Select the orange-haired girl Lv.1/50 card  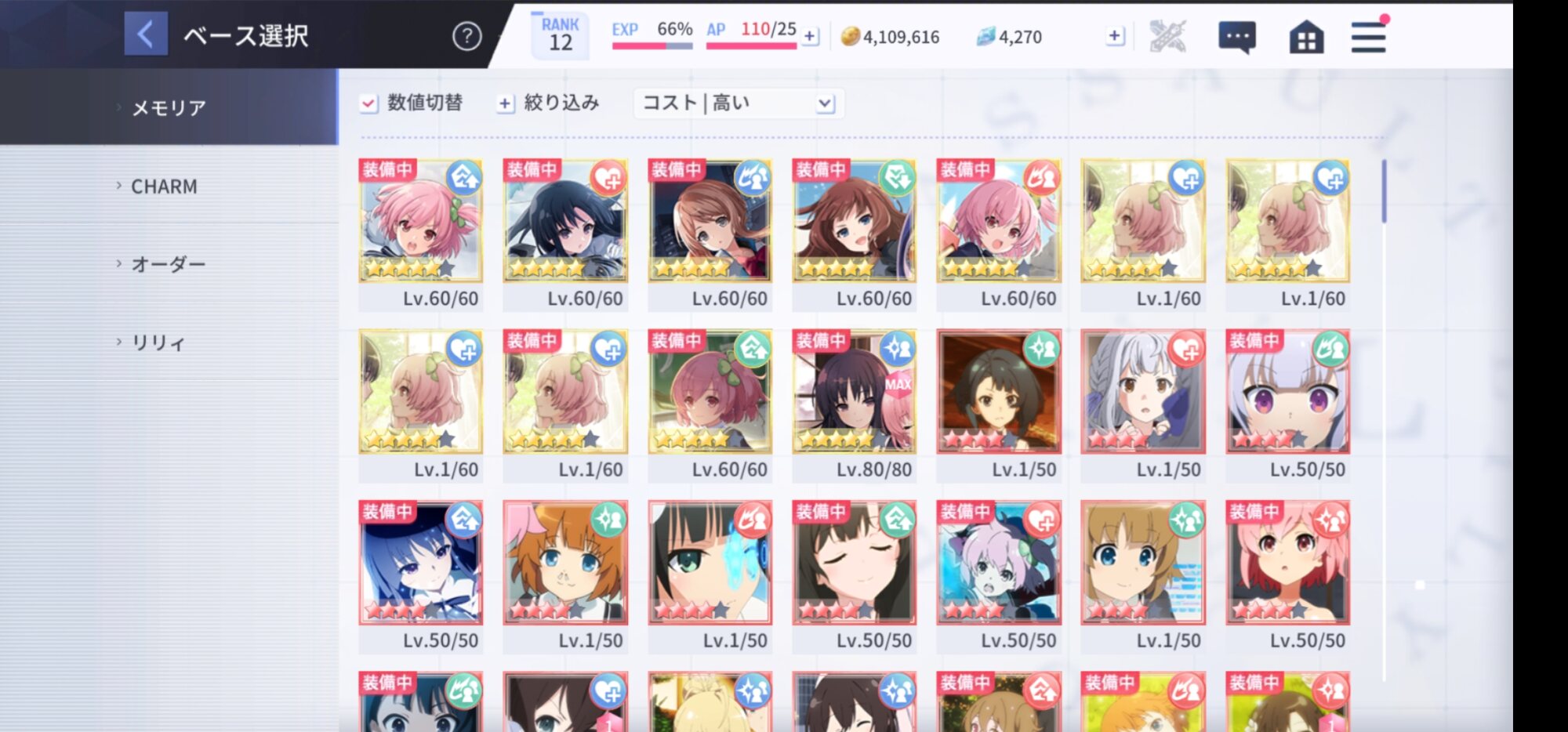tap(564, 563)
